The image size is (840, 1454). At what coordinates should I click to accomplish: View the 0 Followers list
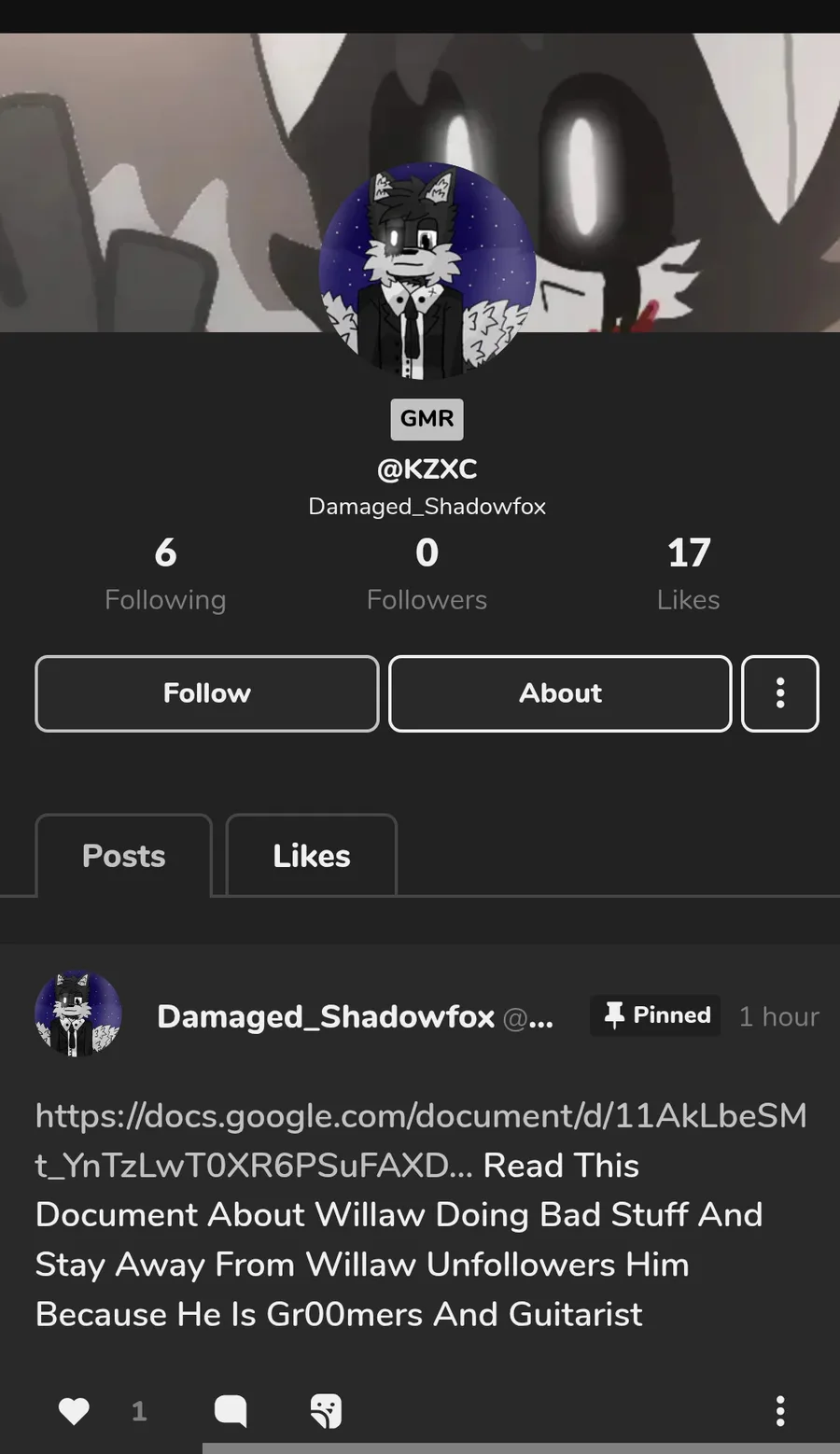[427, 573]
